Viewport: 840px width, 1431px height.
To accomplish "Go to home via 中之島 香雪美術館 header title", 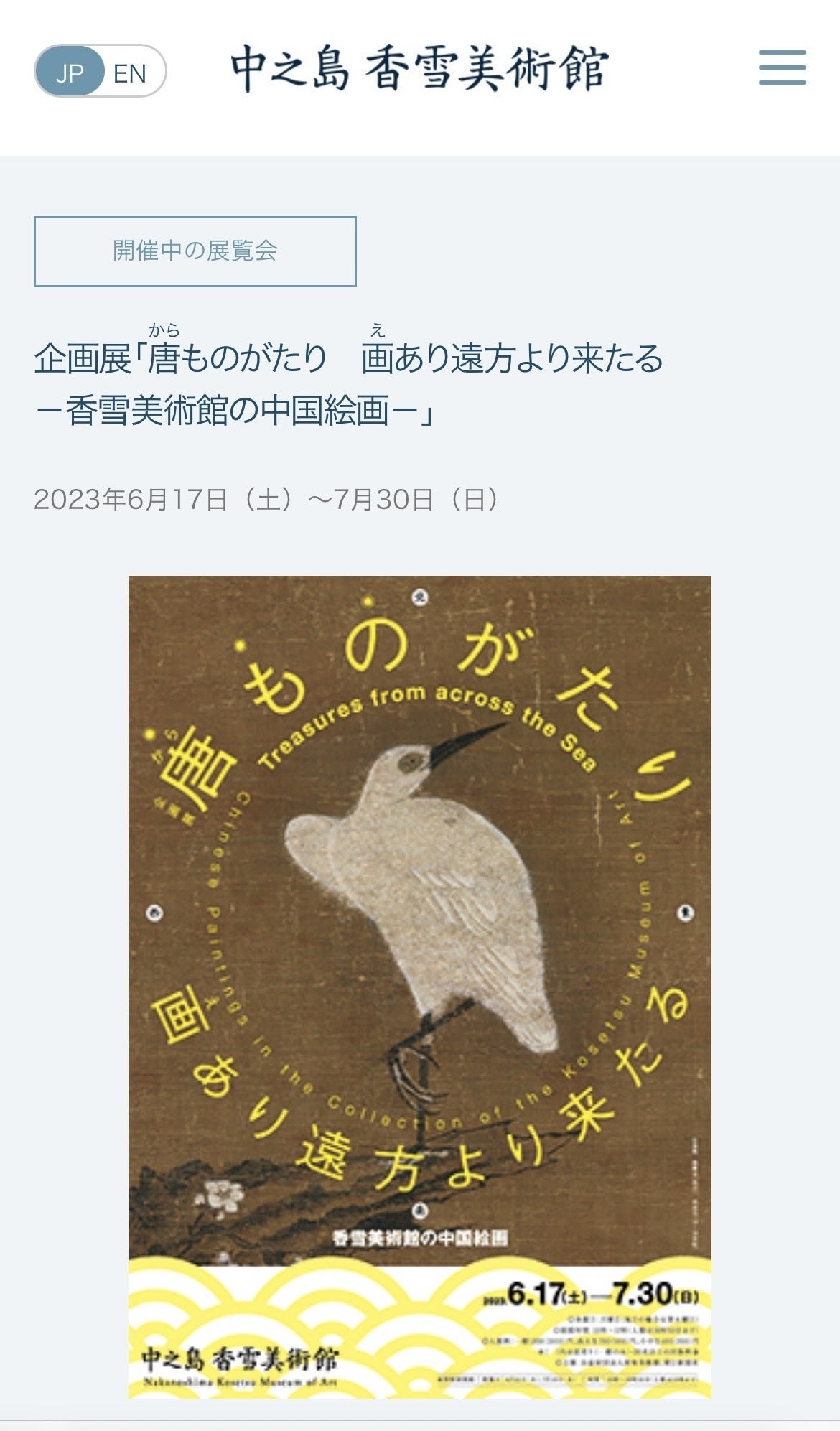I will coord(419,69).
